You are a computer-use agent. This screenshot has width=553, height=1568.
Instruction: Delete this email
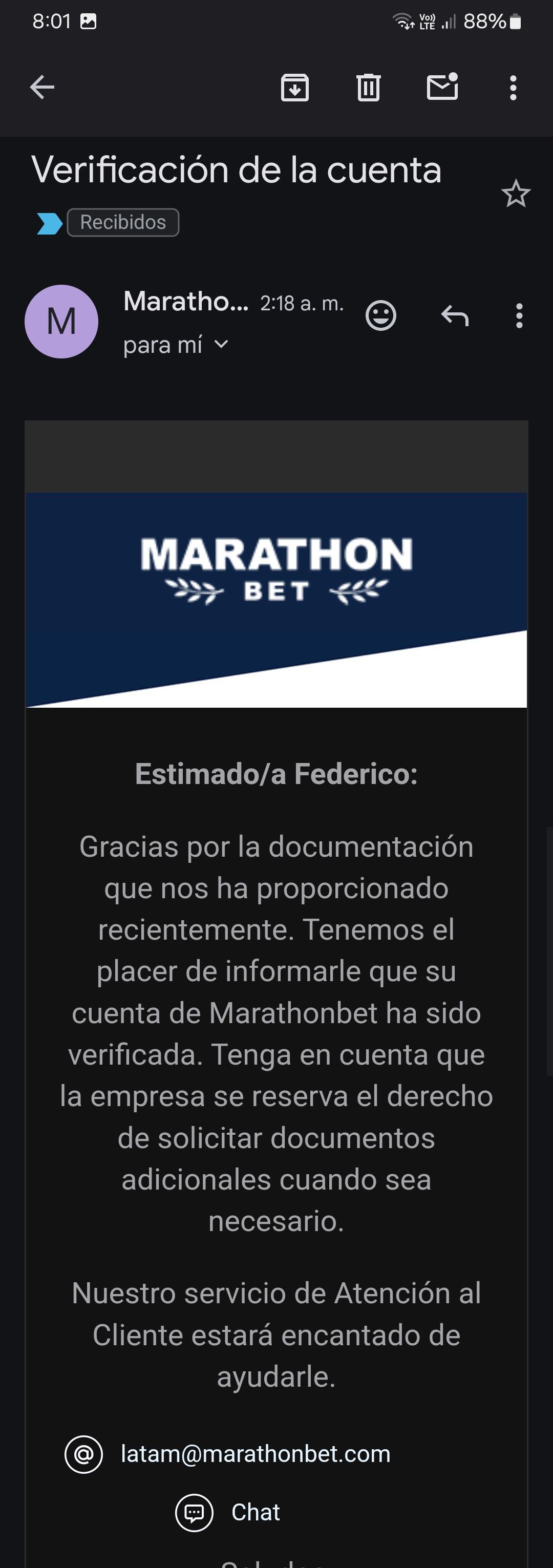(x=368, y=87)
